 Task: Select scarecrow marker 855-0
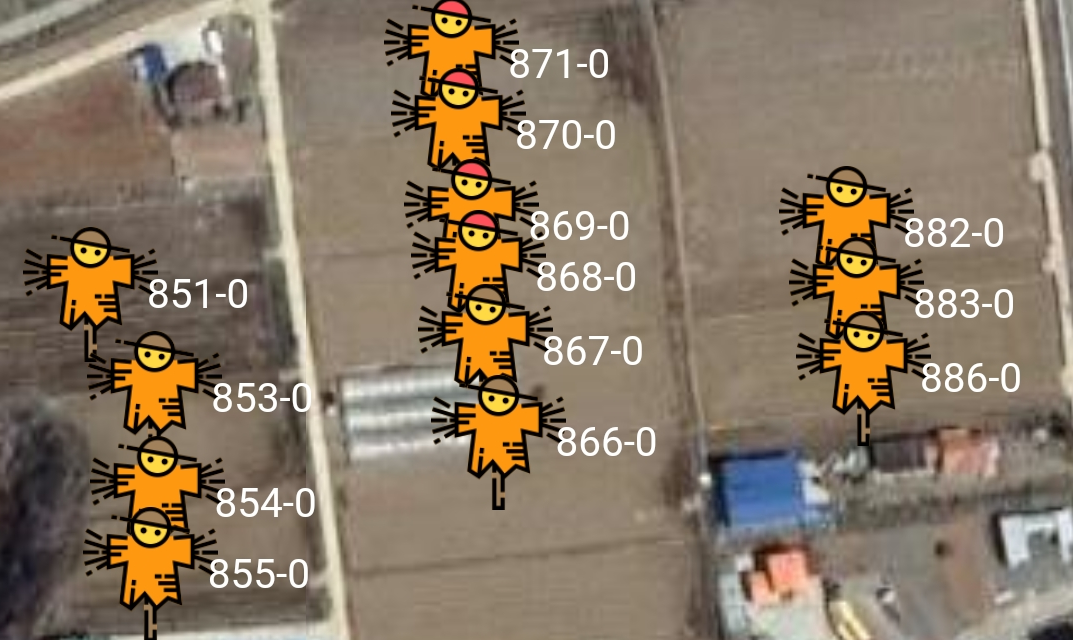(150, 555)
